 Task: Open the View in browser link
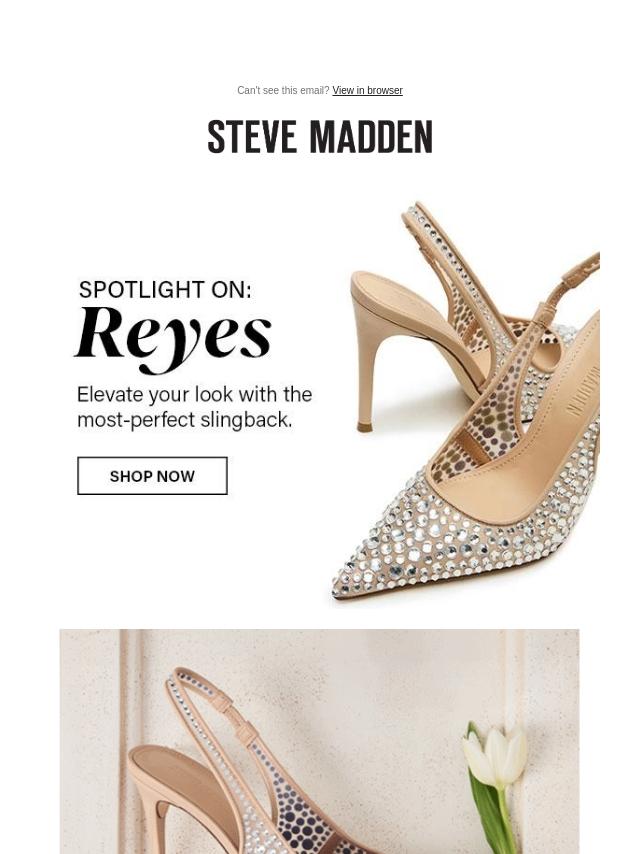(x=367, y=91)
